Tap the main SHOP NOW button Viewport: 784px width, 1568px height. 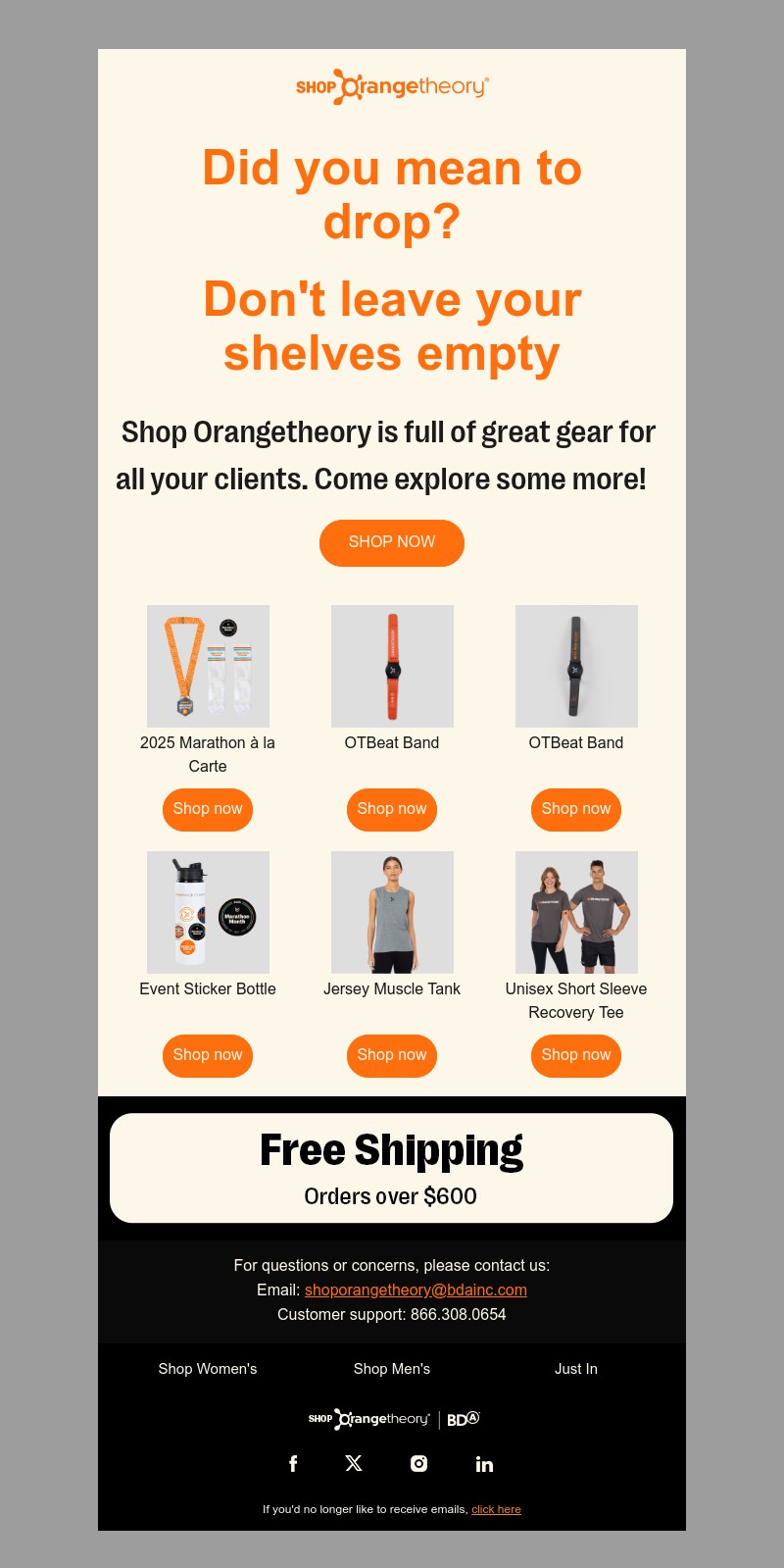coord(391,542)
